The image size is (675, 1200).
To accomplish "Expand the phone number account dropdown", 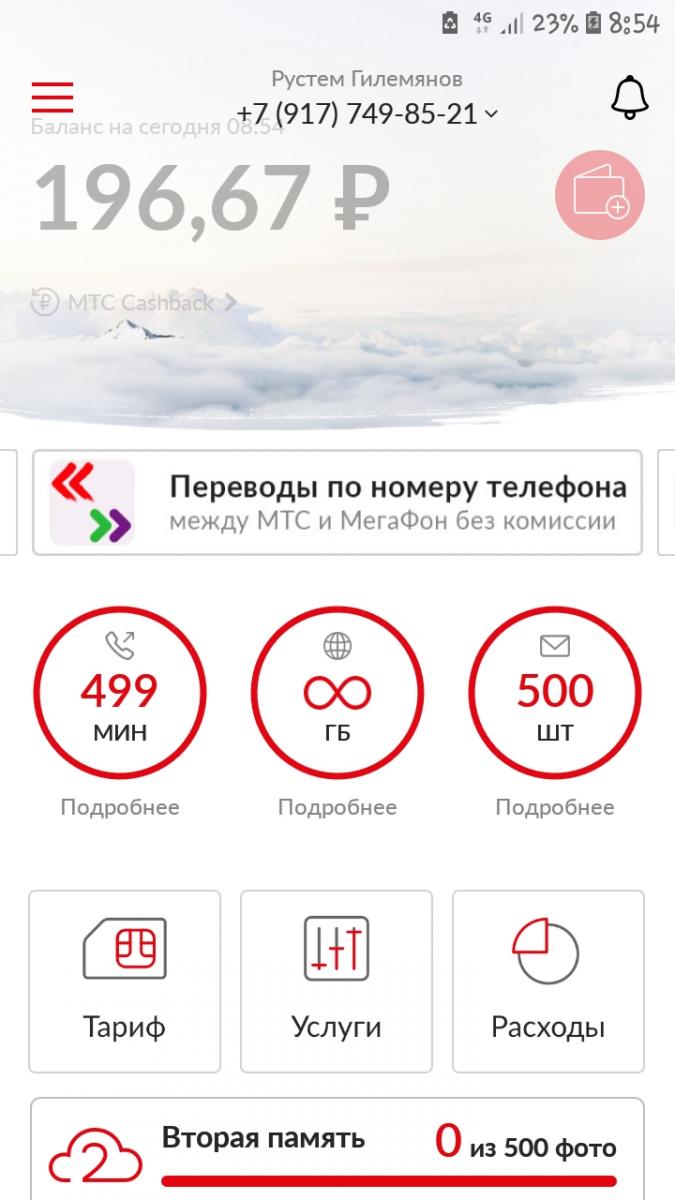I will tap(367, 114).
